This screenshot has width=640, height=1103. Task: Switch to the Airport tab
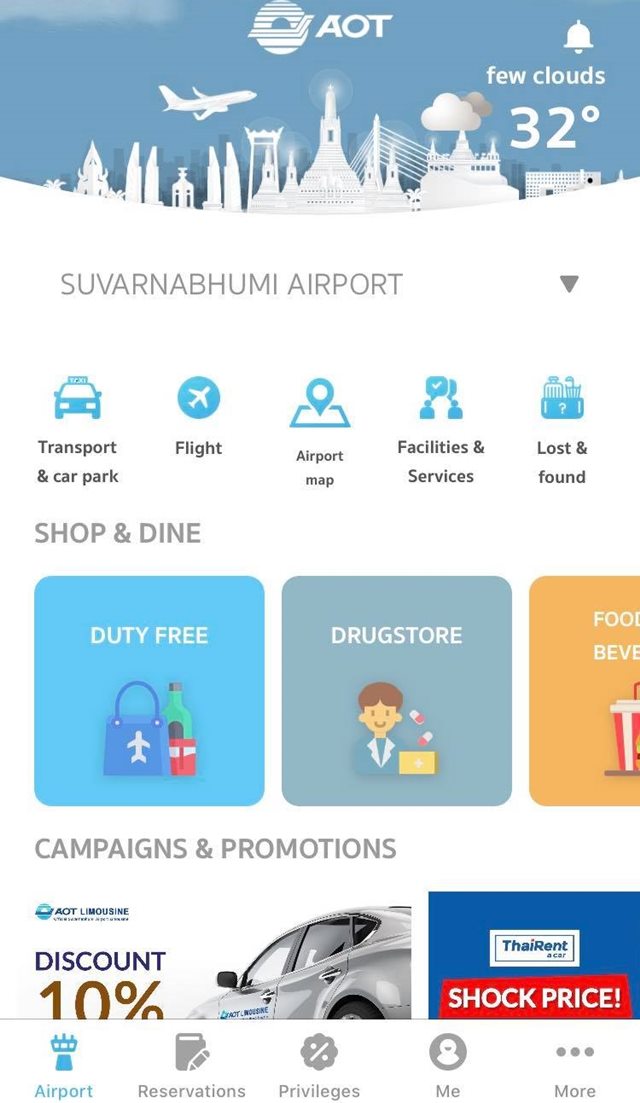(64, 1065)
